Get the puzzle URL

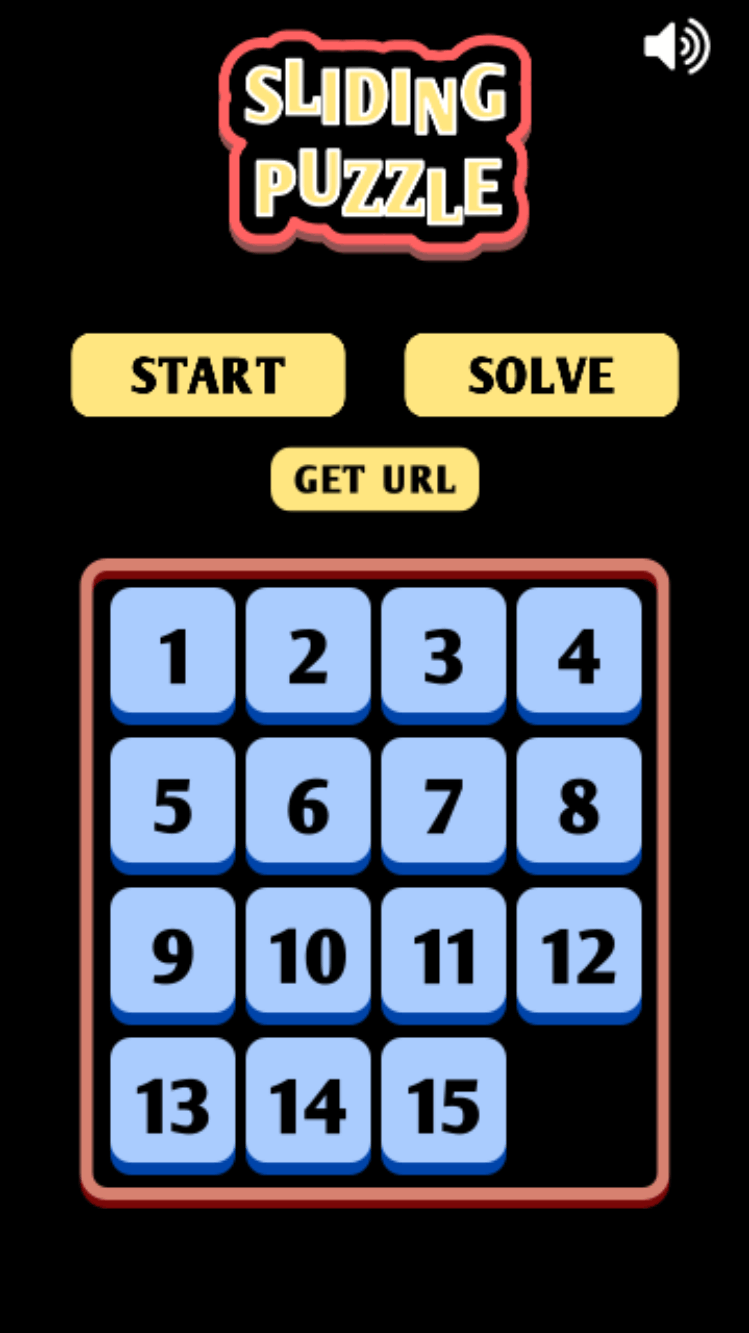click(375, 479)
